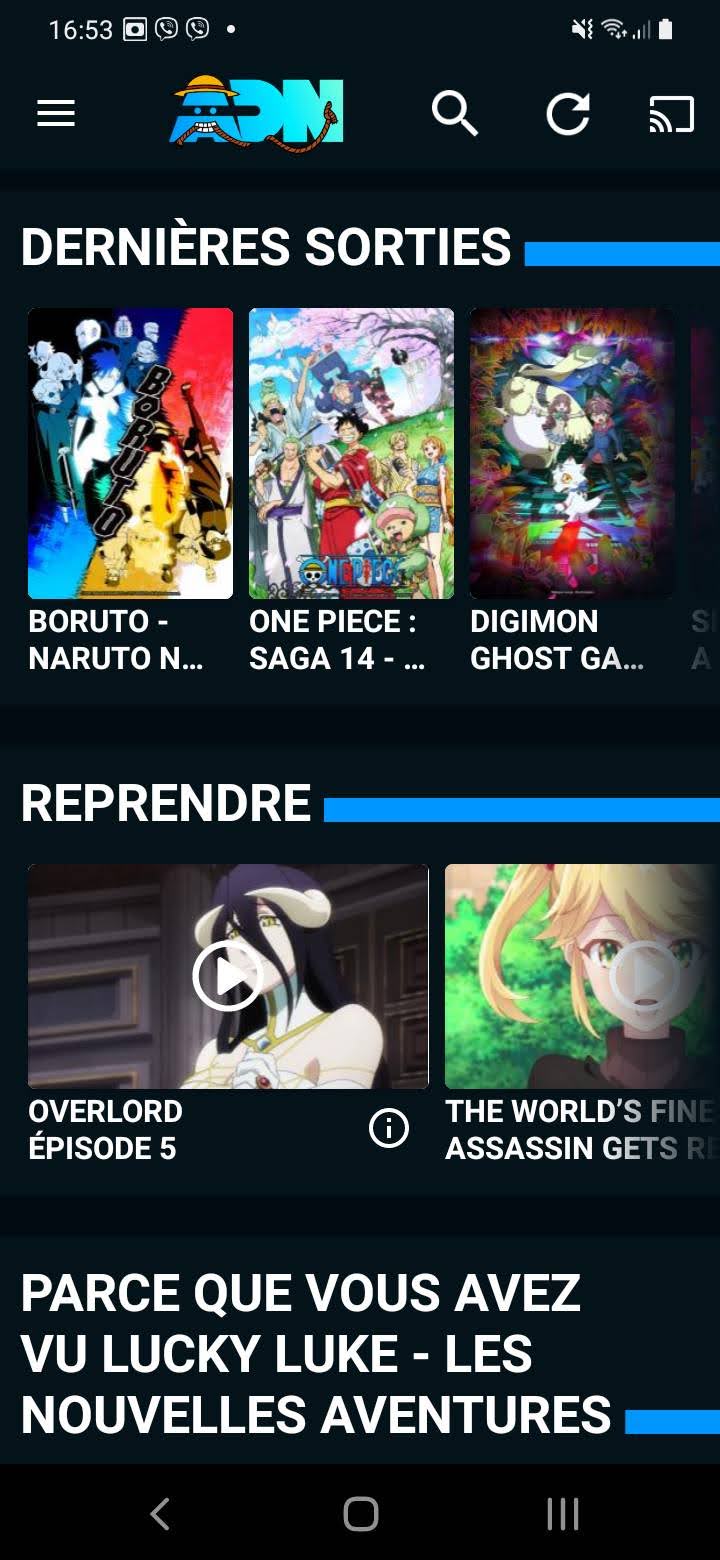Show info for Overlord Épisode 5

389,1129
